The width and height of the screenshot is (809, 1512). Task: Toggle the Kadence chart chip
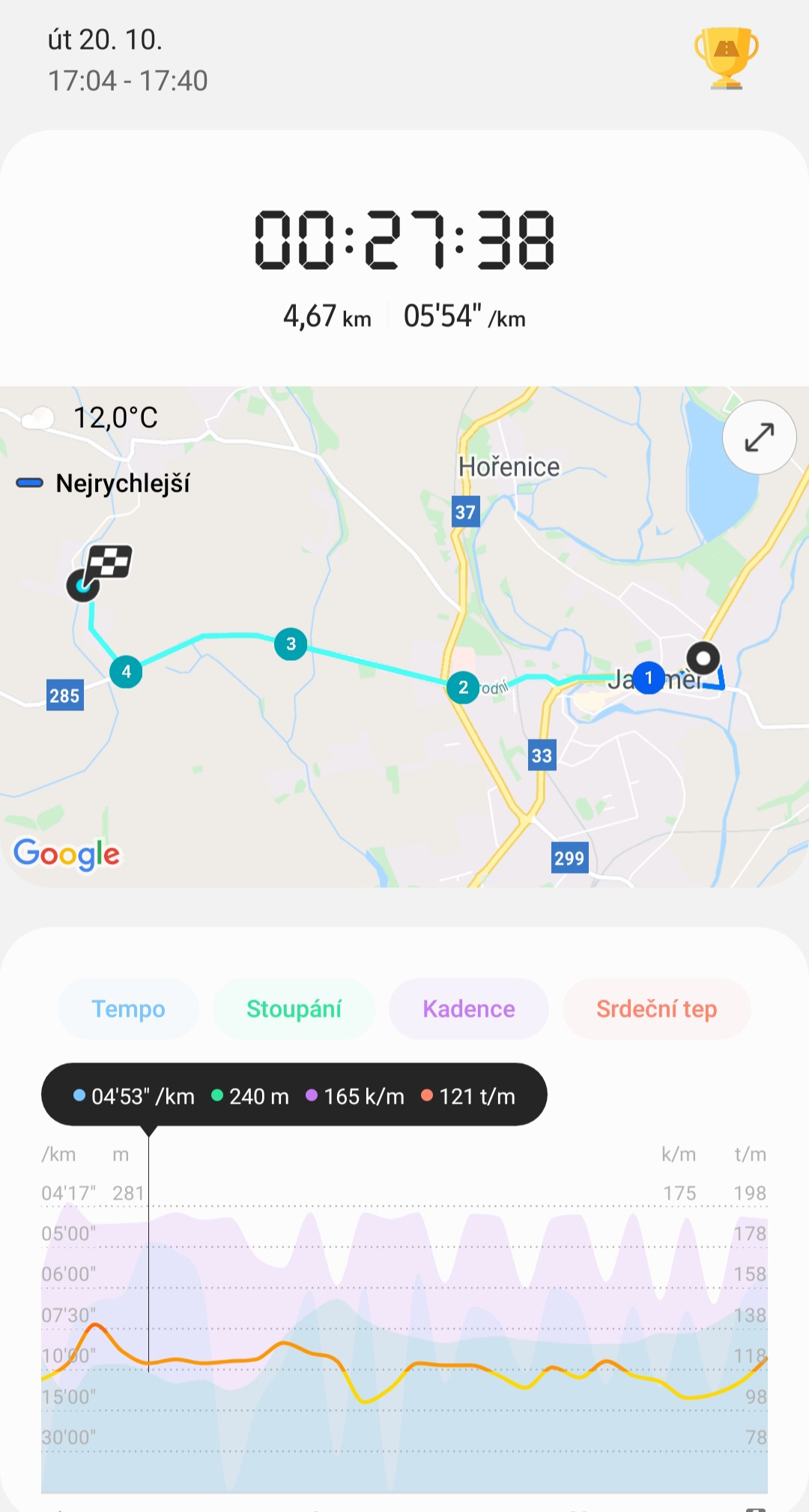click(469, 1008)
